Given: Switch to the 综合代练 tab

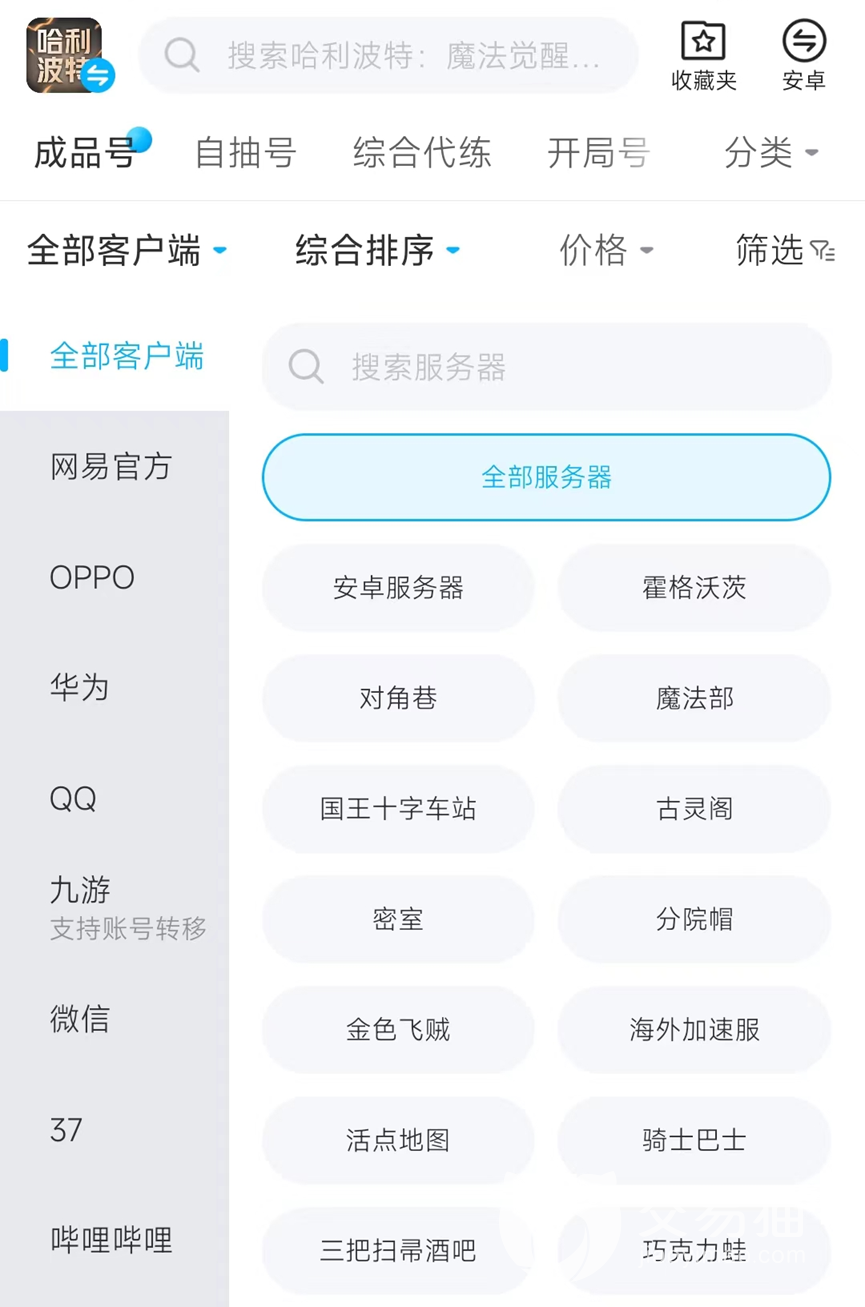Looking at the screenshot, I should tap(422, 153).
